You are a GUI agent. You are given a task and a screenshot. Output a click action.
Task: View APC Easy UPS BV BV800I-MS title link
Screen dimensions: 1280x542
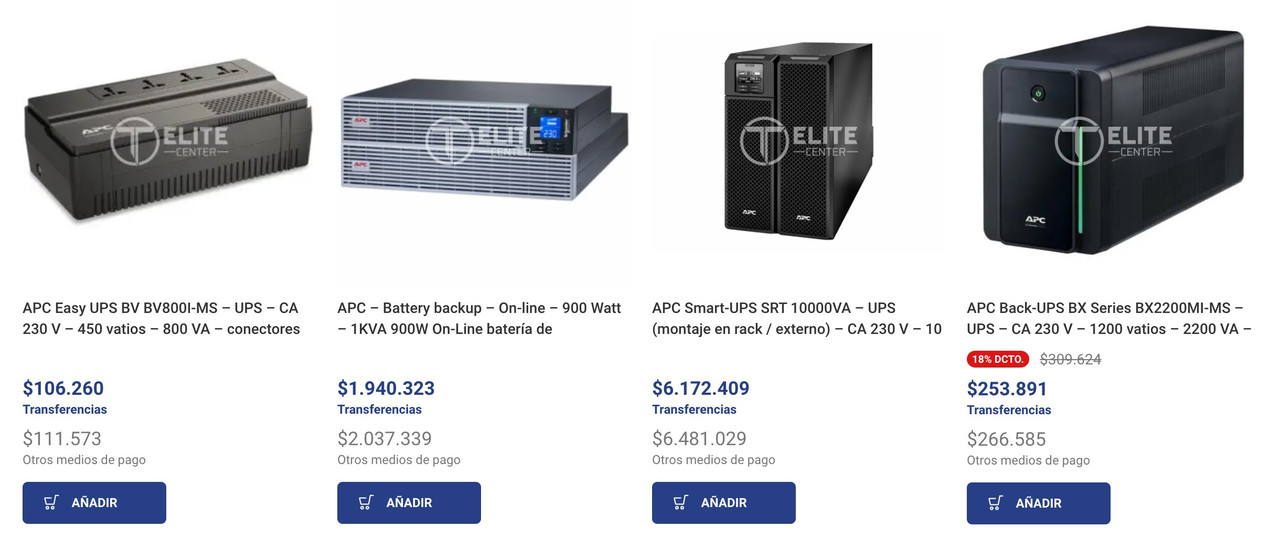(160, 318)
